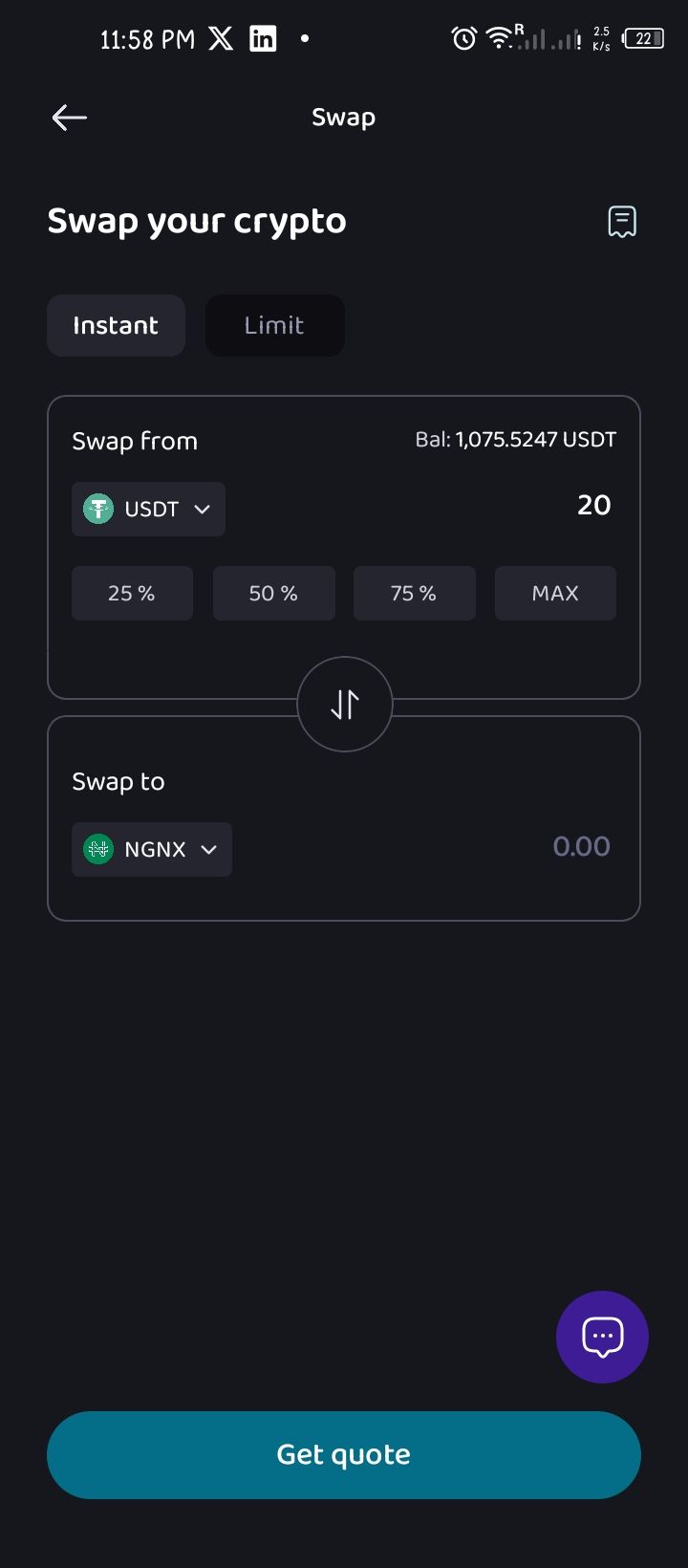Screen dimensions: 688x1568
Task: Tap the USDT token logo
Action: click(x=97, y=509)
